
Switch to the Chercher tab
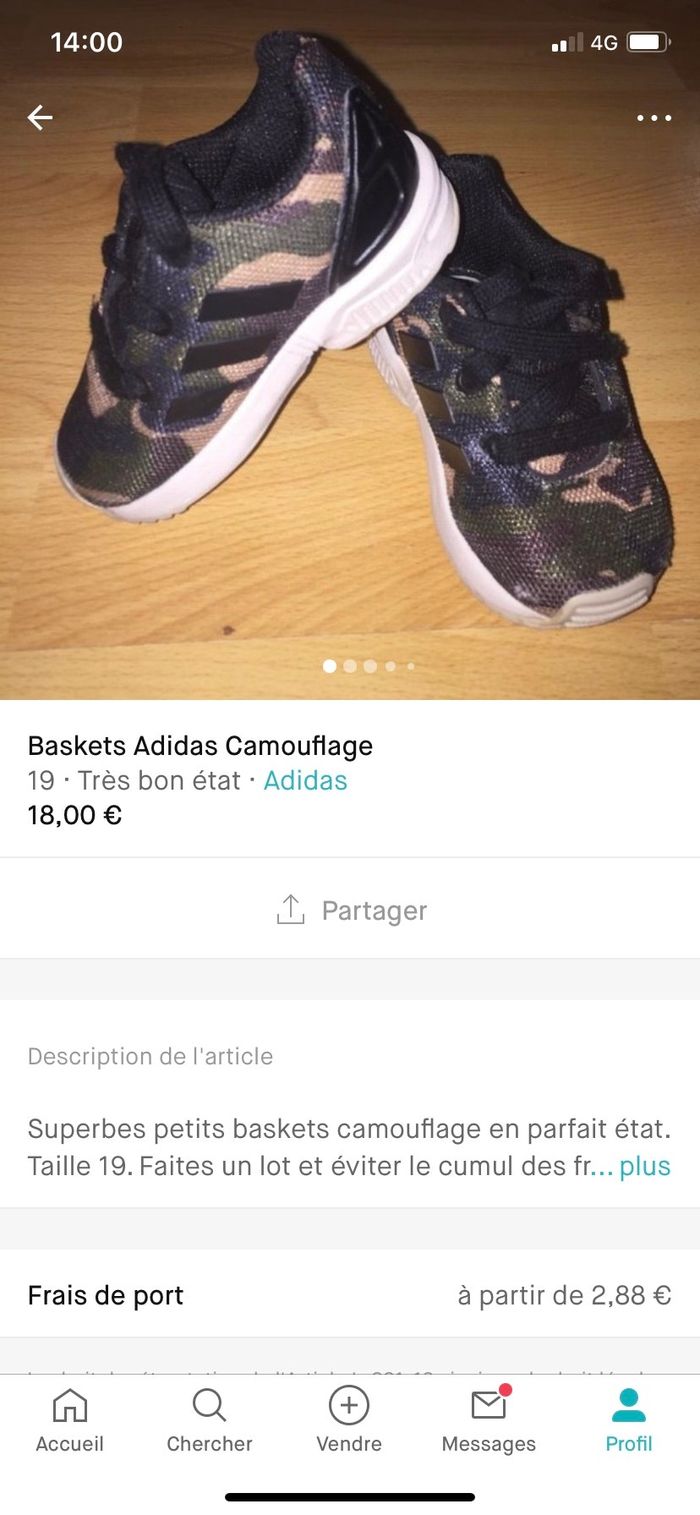point(209,1420)
